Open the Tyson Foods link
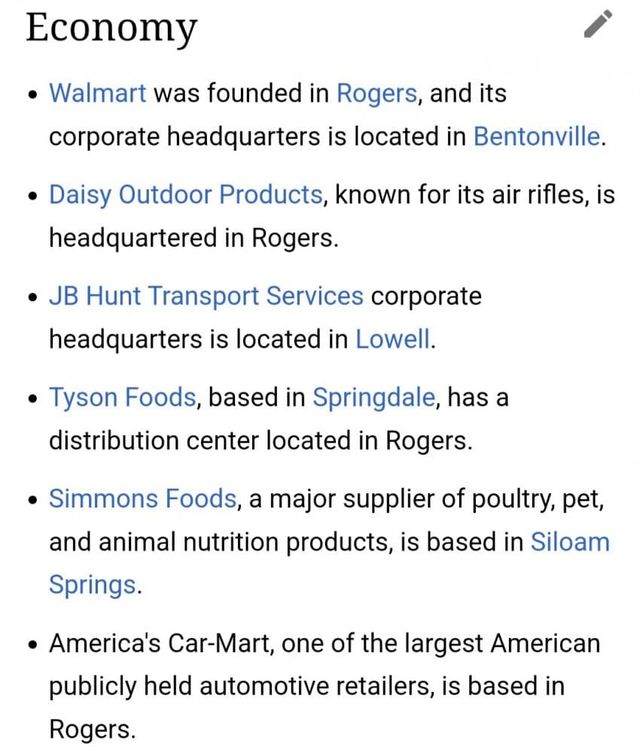This screenshot has height=753, width=640. point(122,398)
